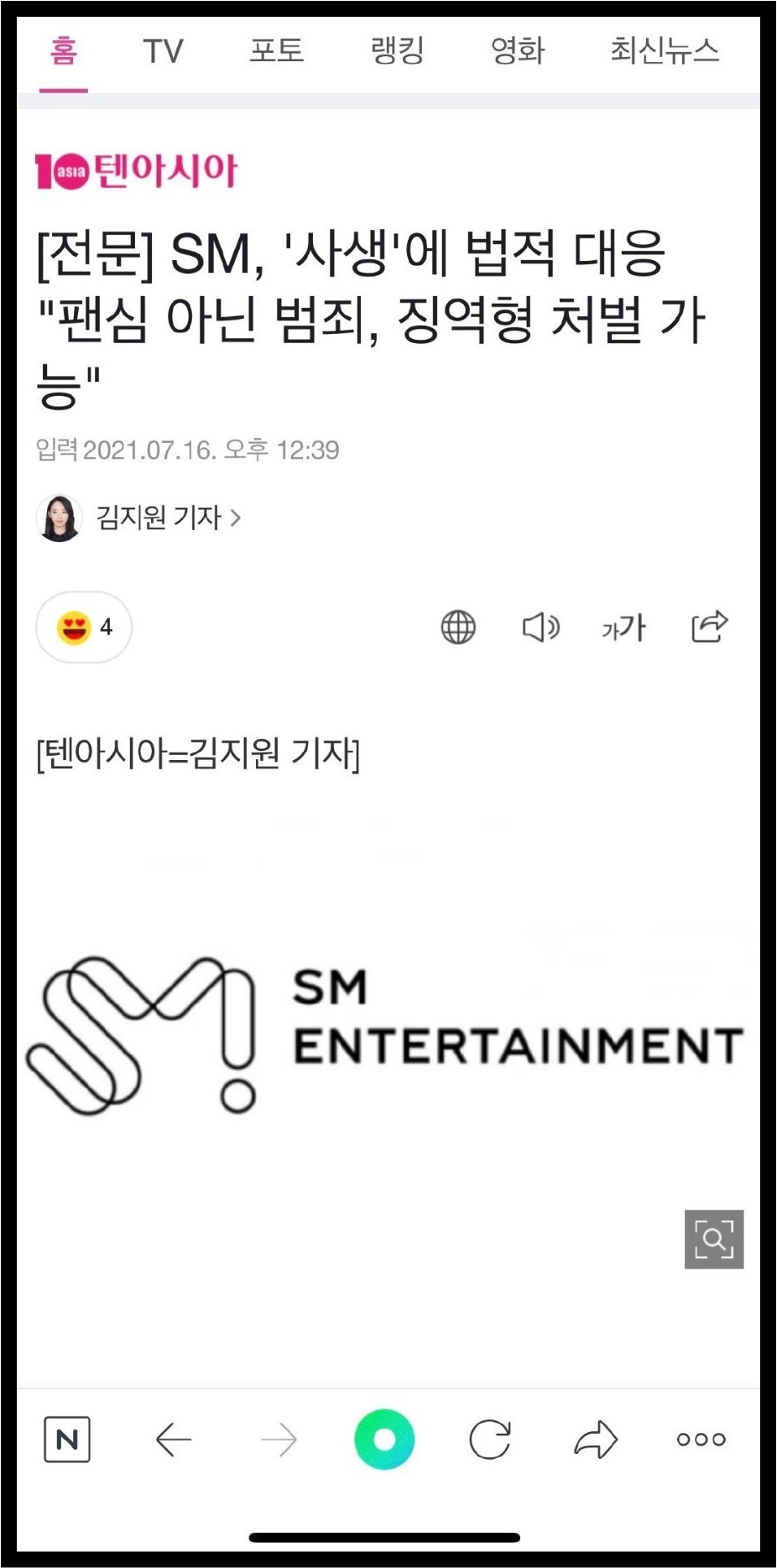Go to the 영화 tab
This screenshot has height=1568, width=777.
[518, 52]
